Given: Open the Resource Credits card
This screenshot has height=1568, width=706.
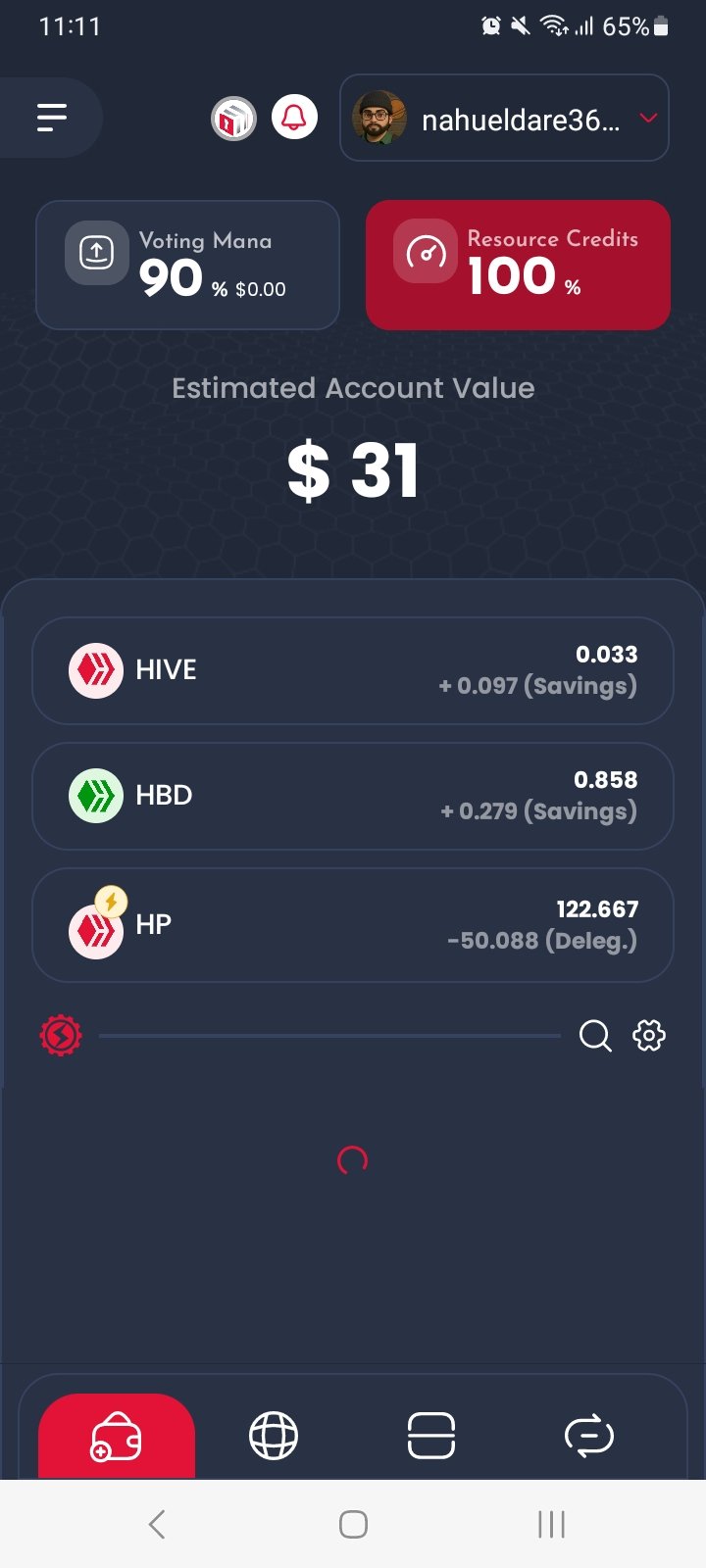Looking at the screenshot, I should pos(518,265).
